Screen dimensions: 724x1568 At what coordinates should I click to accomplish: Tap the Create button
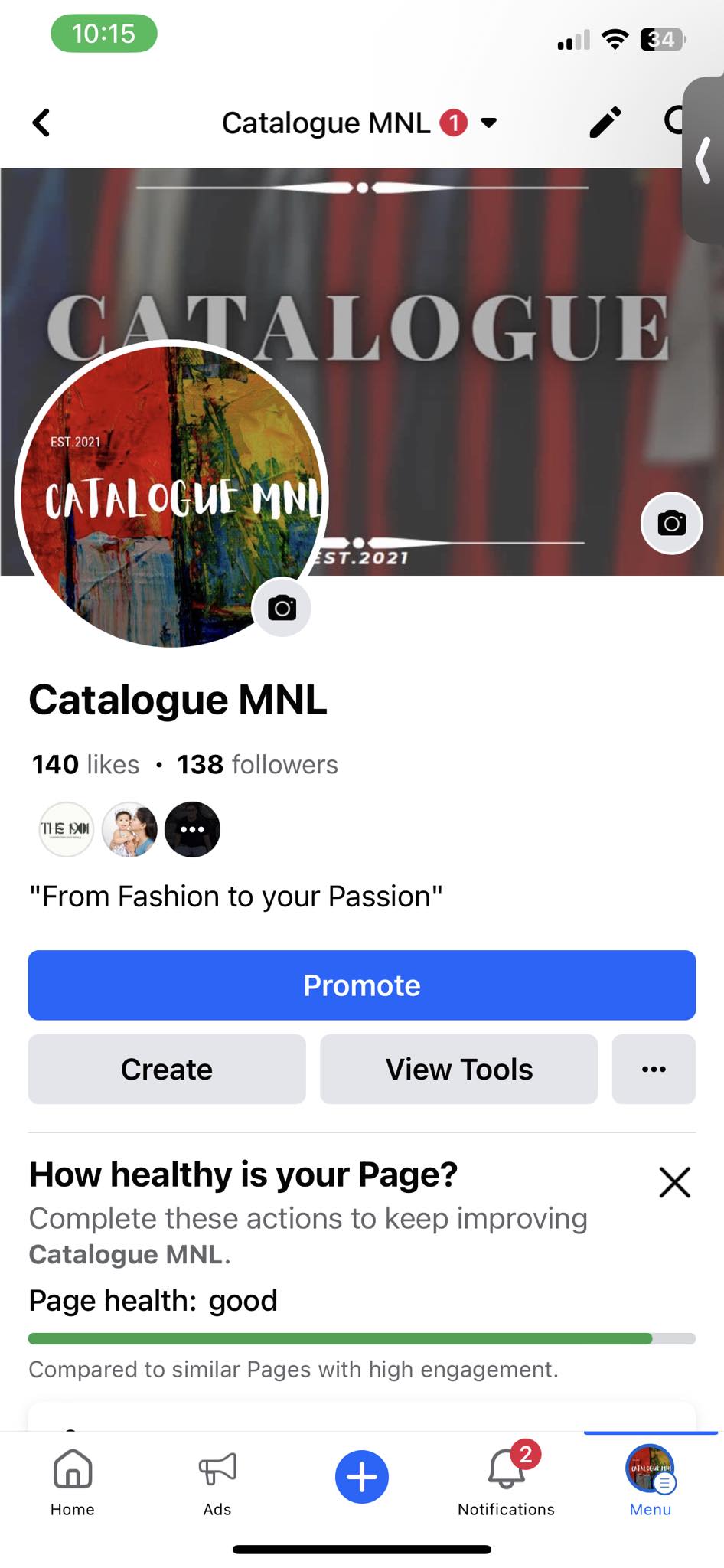pyautogui.click(x=167, y=1069)
